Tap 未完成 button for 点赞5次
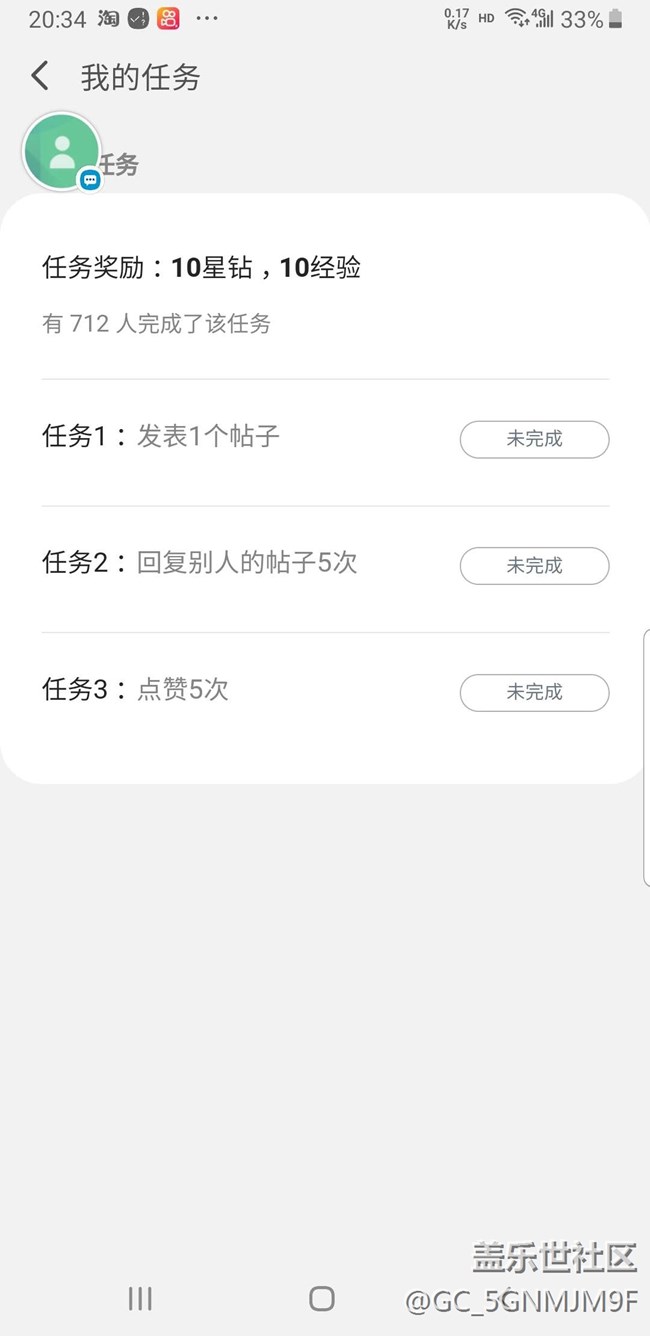Image resolution: width=650 pixels, height=1336 pixels. 534,692
